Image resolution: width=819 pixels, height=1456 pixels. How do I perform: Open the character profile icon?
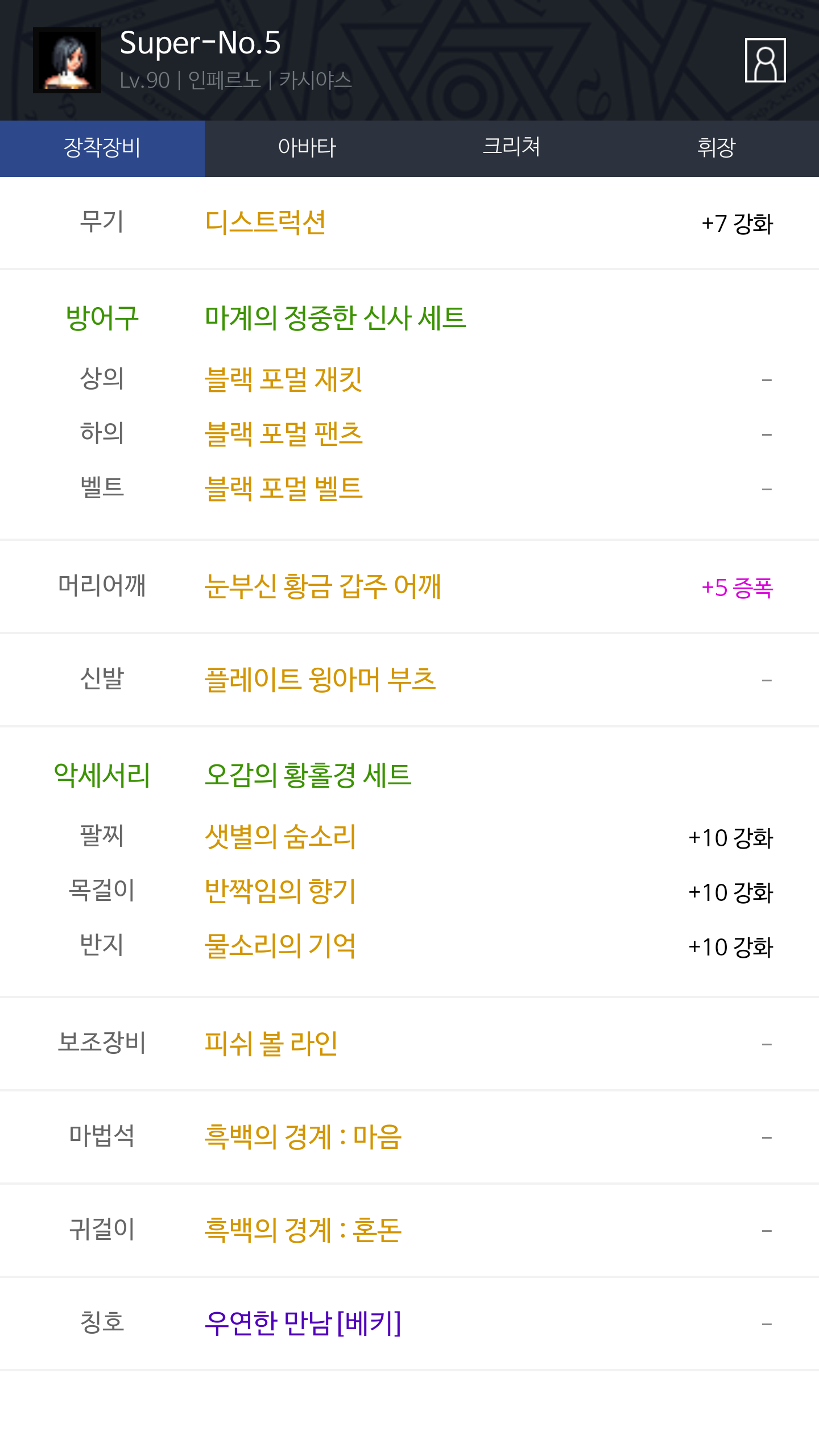point(765,60)
